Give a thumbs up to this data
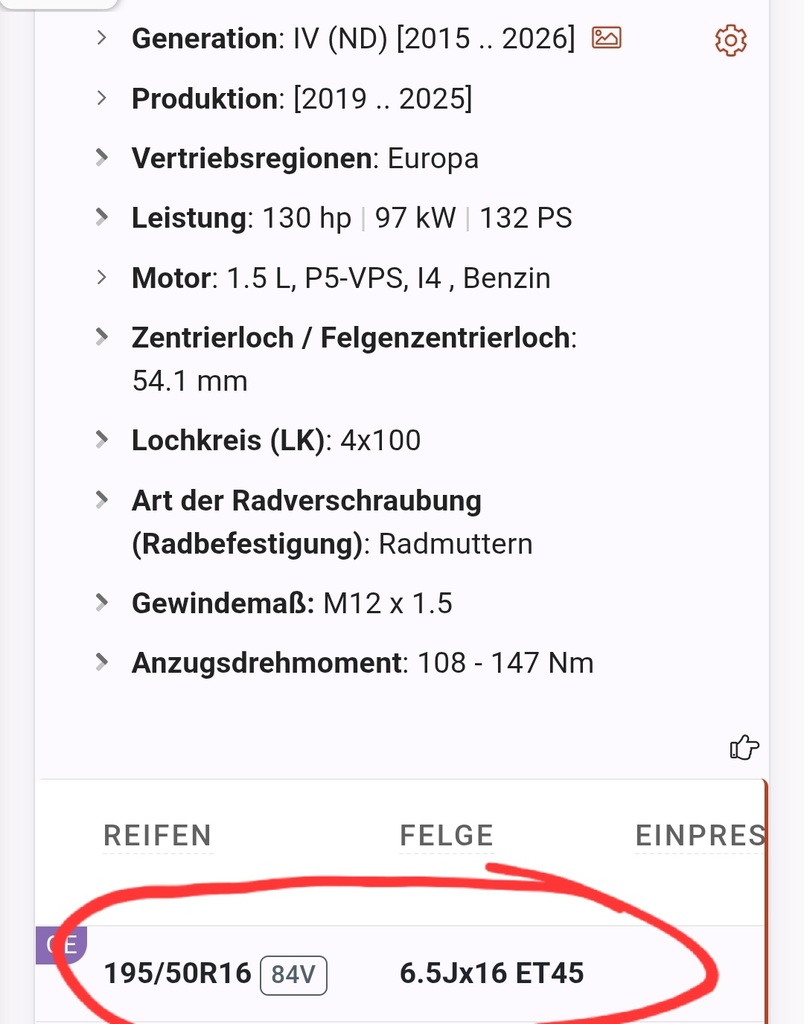Screen dimensions: 804x1024 pos(744,747)
